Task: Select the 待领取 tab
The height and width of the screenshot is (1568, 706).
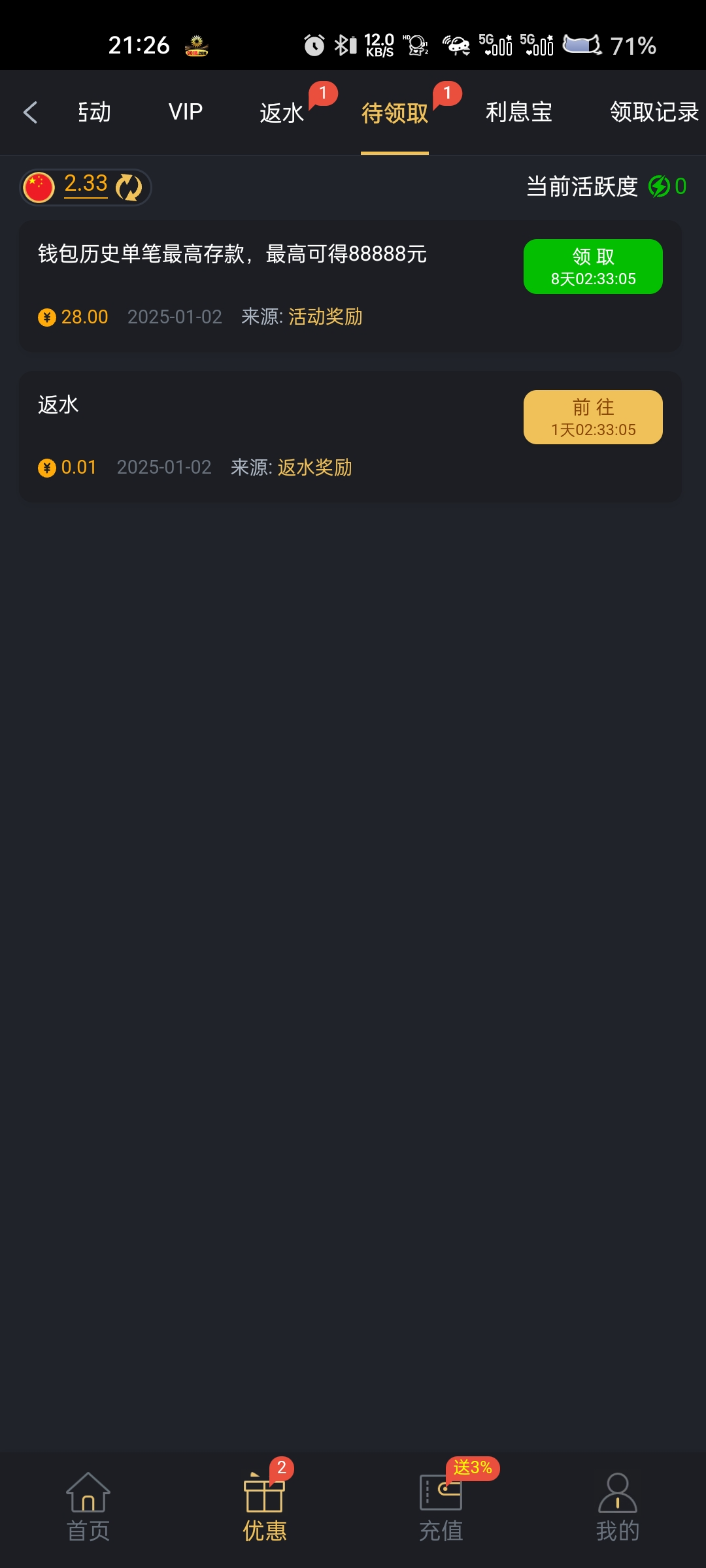Action: [394, 113]
